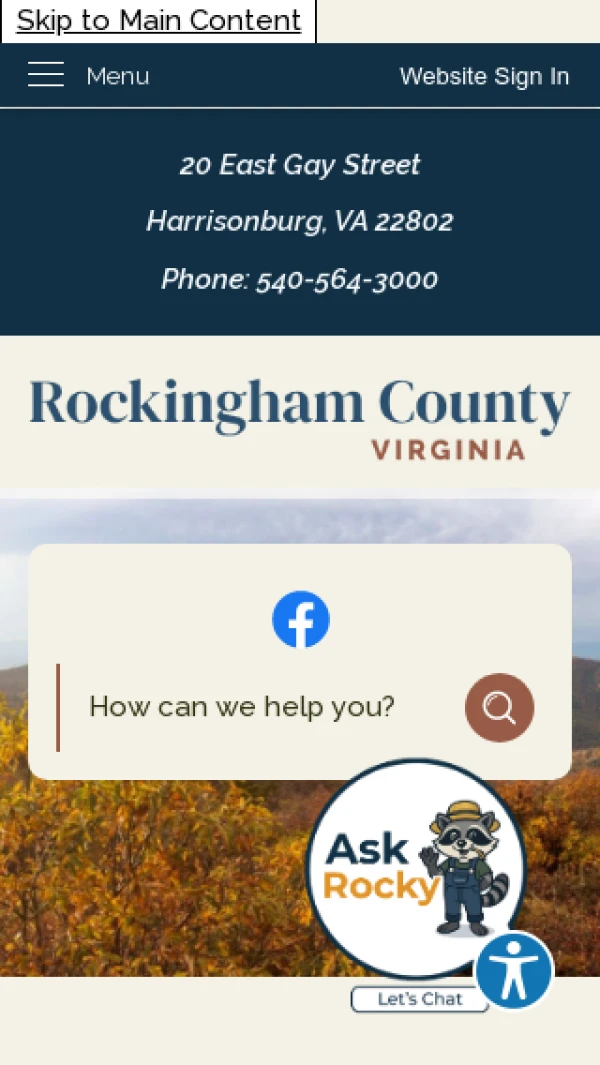Tap the Let's Chat button
The width and height of the screenshot is (600, 1065).
(x=418, y=999)
